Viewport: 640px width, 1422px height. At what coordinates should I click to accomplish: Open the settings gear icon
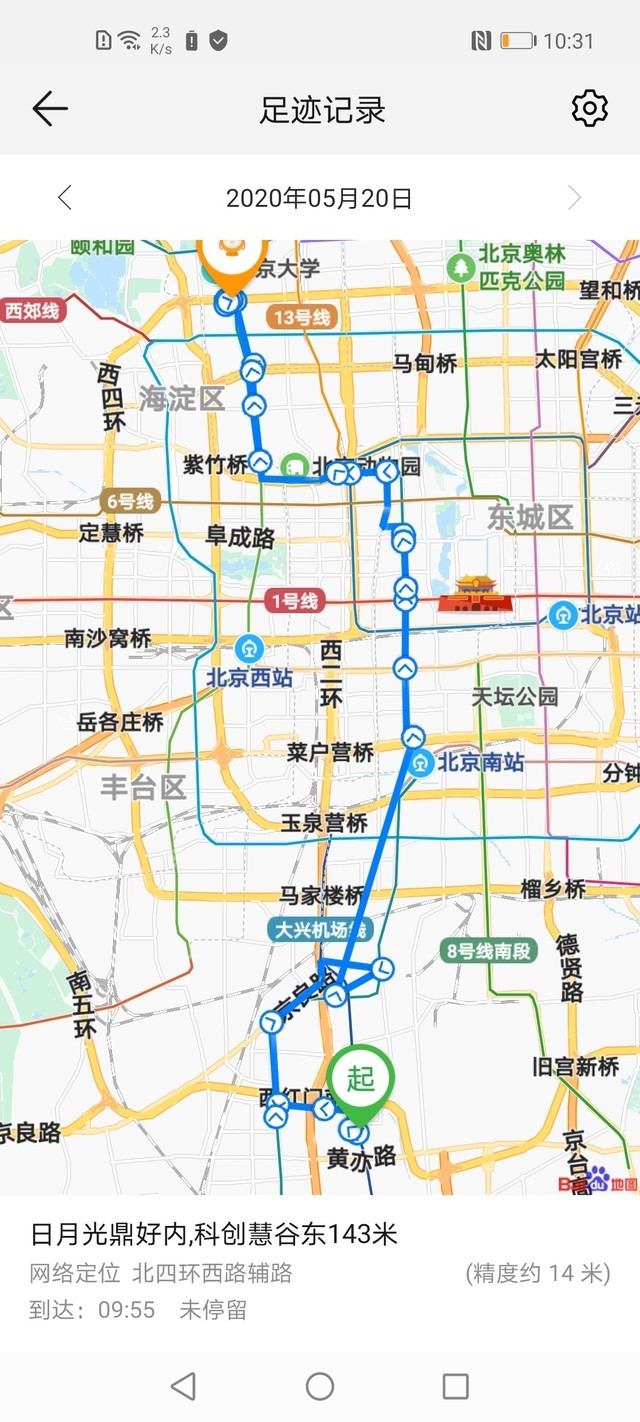pos(589,108)
